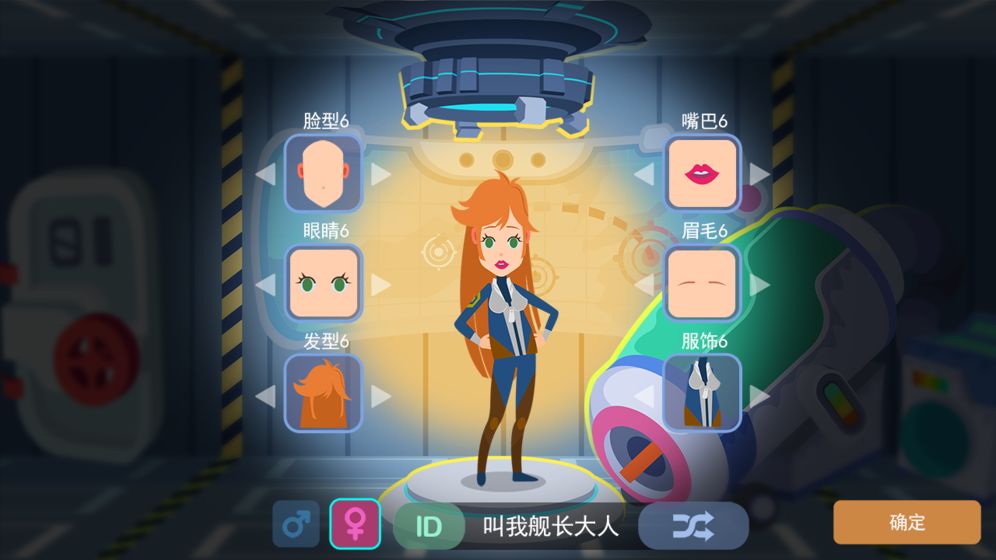This screenshot has width=996, height=560.
Task: Choose next mouth style
Action: pos(760,174)
